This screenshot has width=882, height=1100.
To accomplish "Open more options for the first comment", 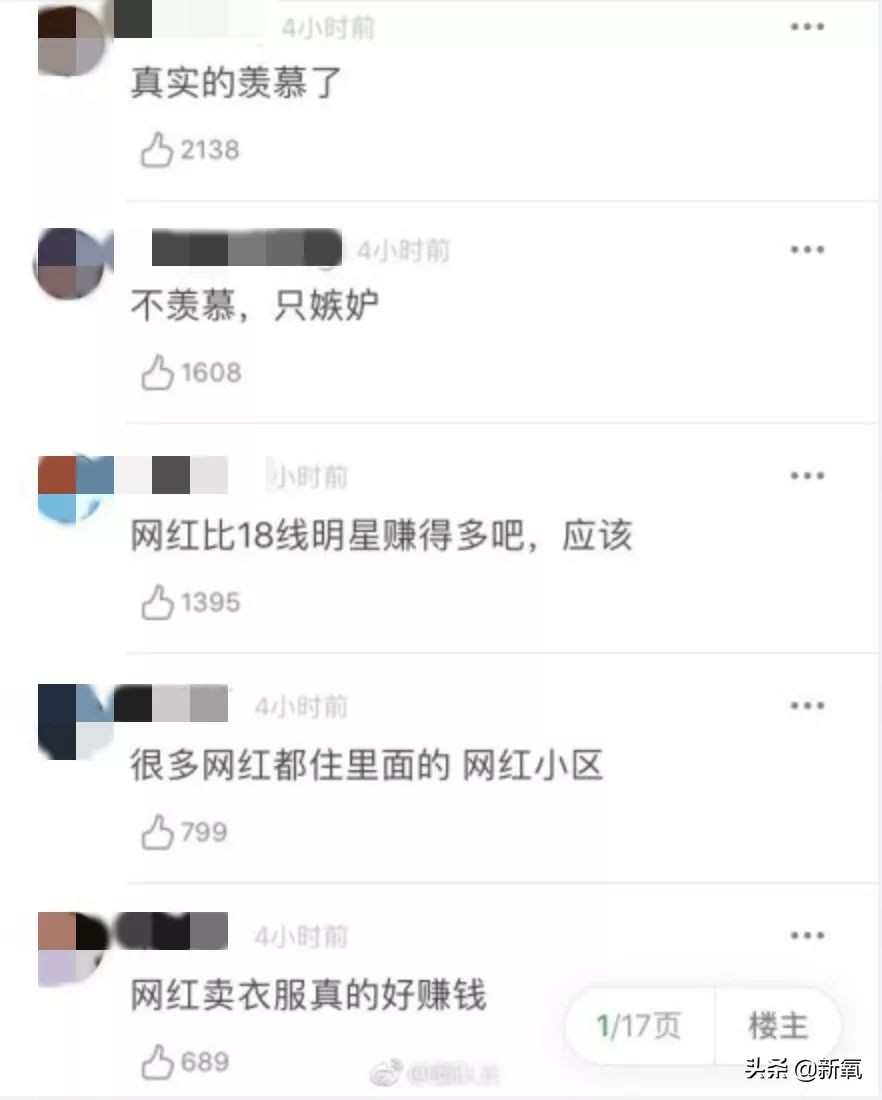I will [806, 28].
